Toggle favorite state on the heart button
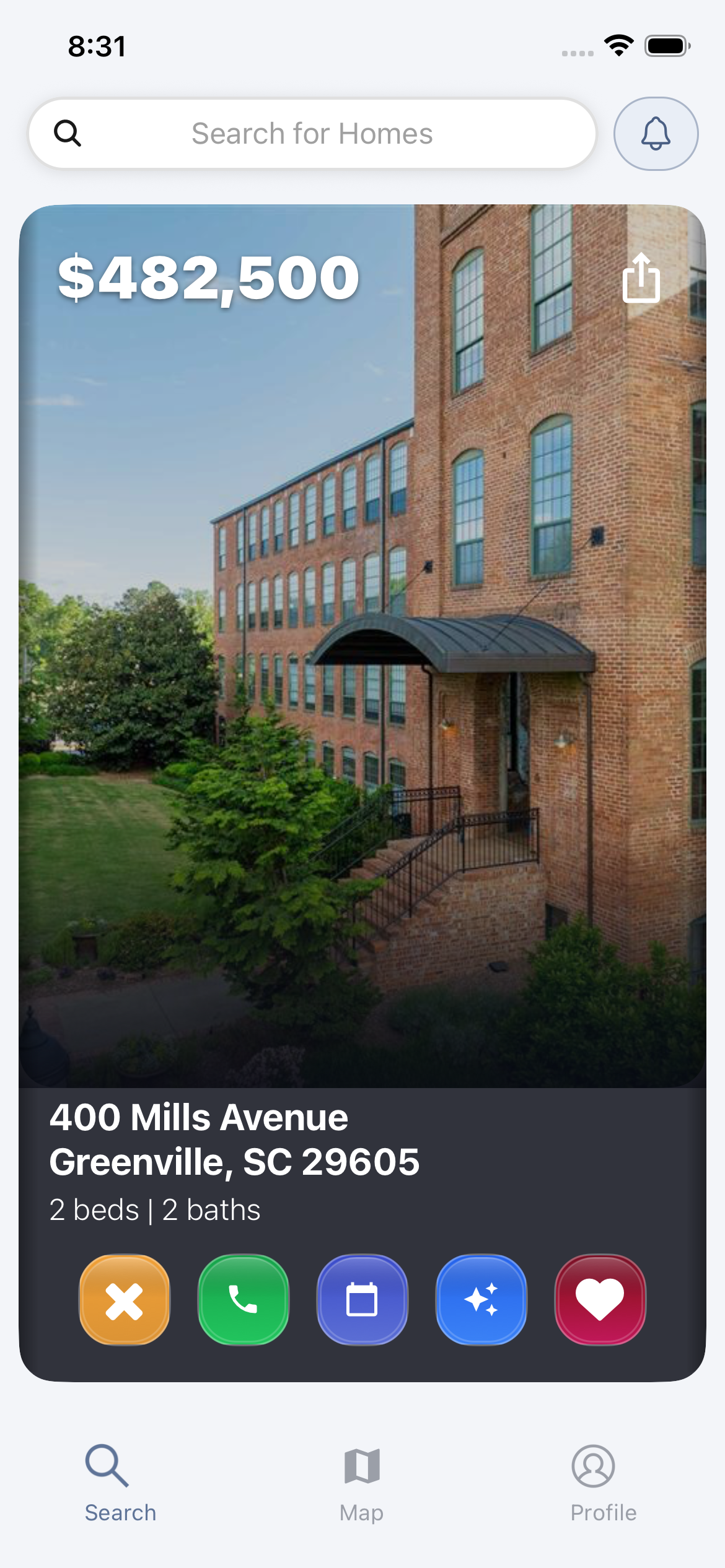The height and width of the screenshot is (1568, 725). point(600,1300)
